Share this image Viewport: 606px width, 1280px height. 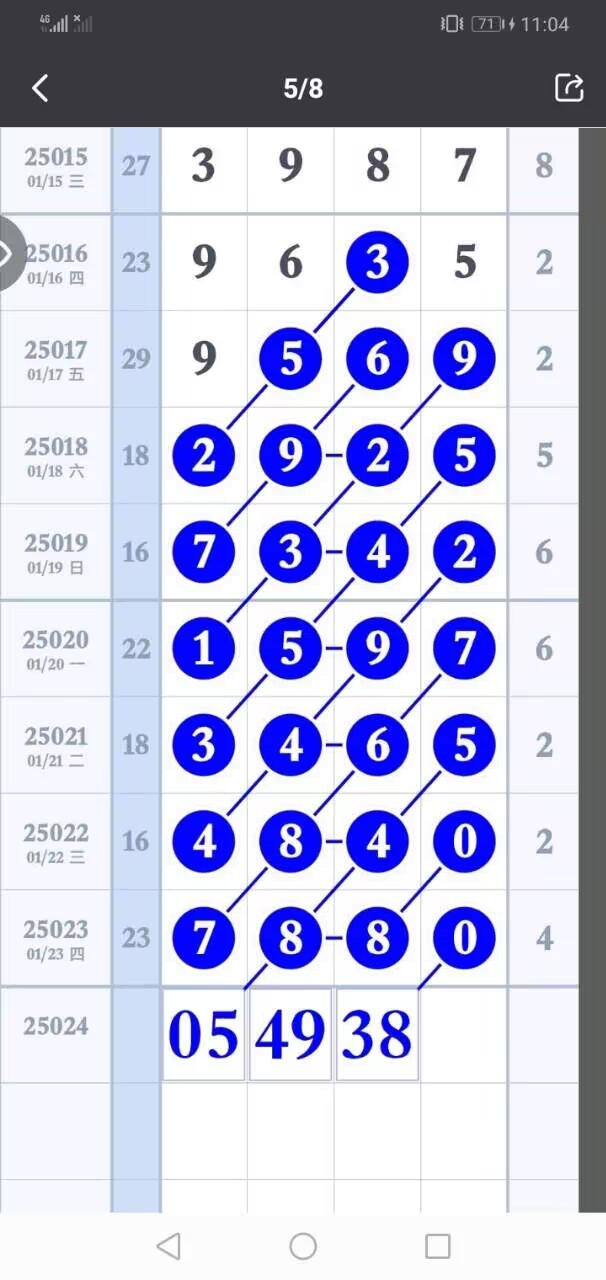click(x=569, y=88)
